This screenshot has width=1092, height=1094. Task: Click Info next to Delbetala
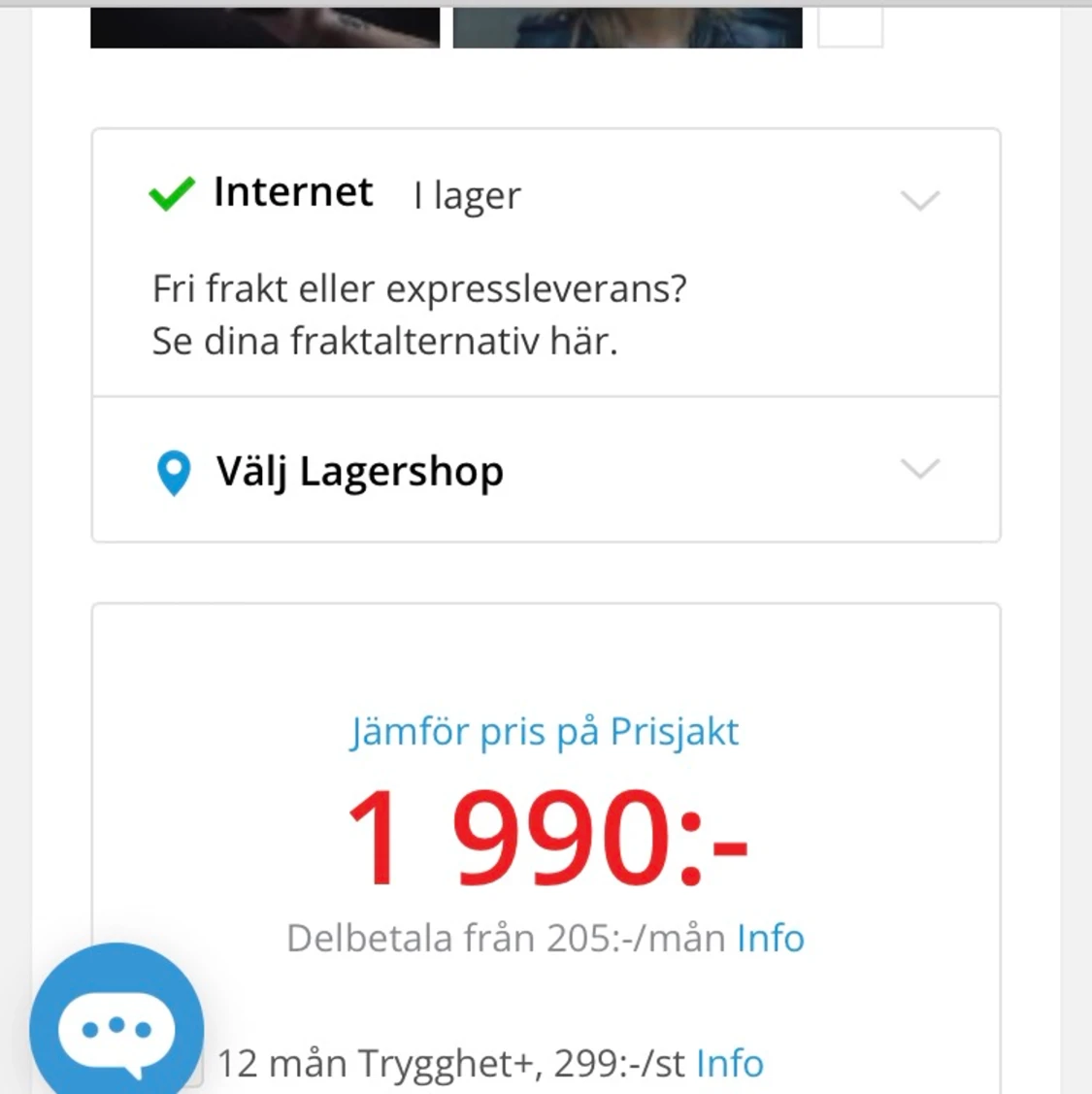tap(770, 938)
